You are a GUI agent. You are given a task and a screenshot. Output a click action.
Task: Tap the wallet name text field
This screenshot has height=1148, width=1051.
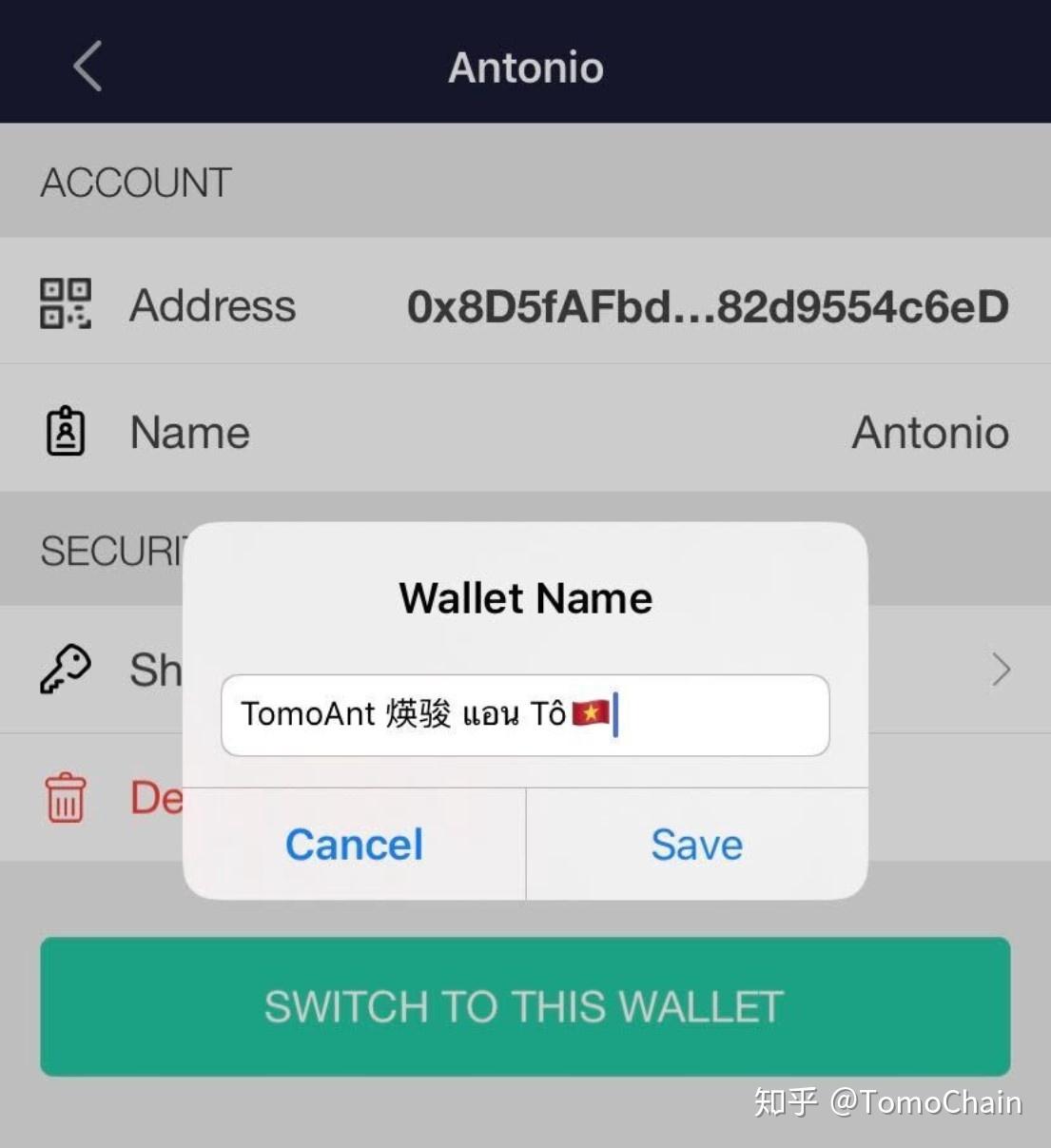[x=525, y=715]
